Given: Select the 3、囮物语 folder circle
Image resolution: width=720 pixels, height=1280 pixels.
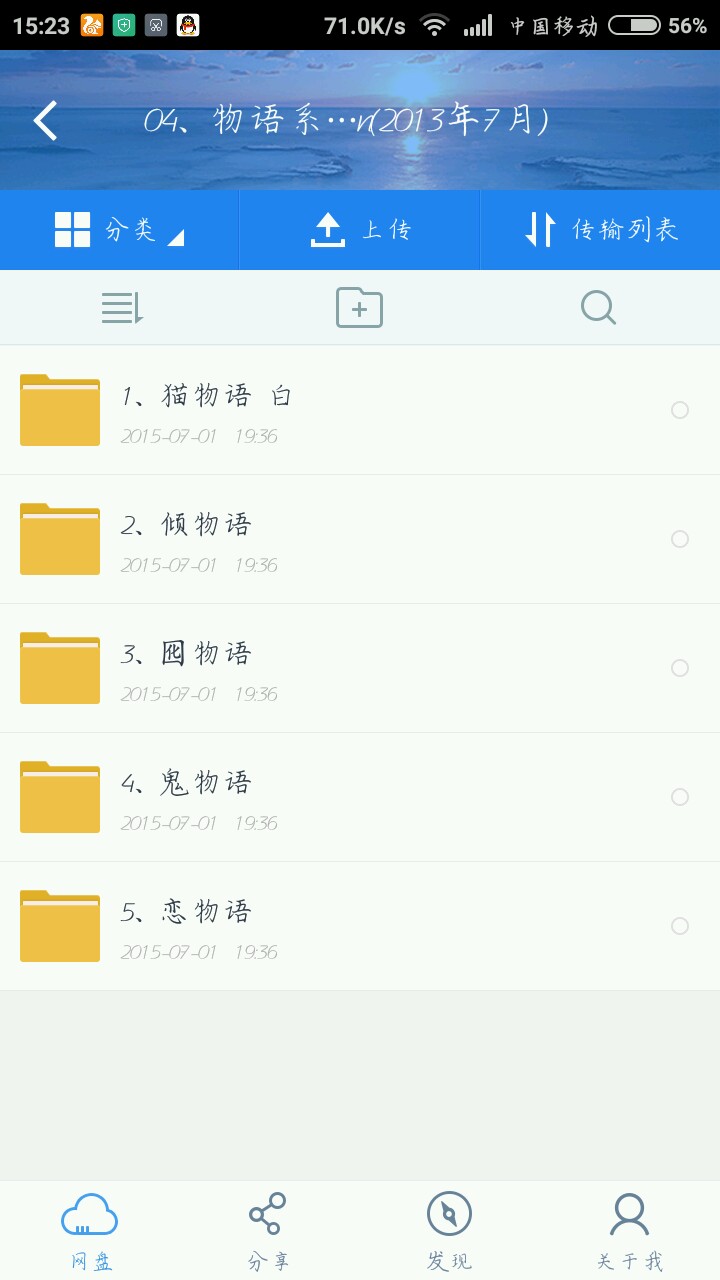Looking at the screenshot, I should click(680, 668).
